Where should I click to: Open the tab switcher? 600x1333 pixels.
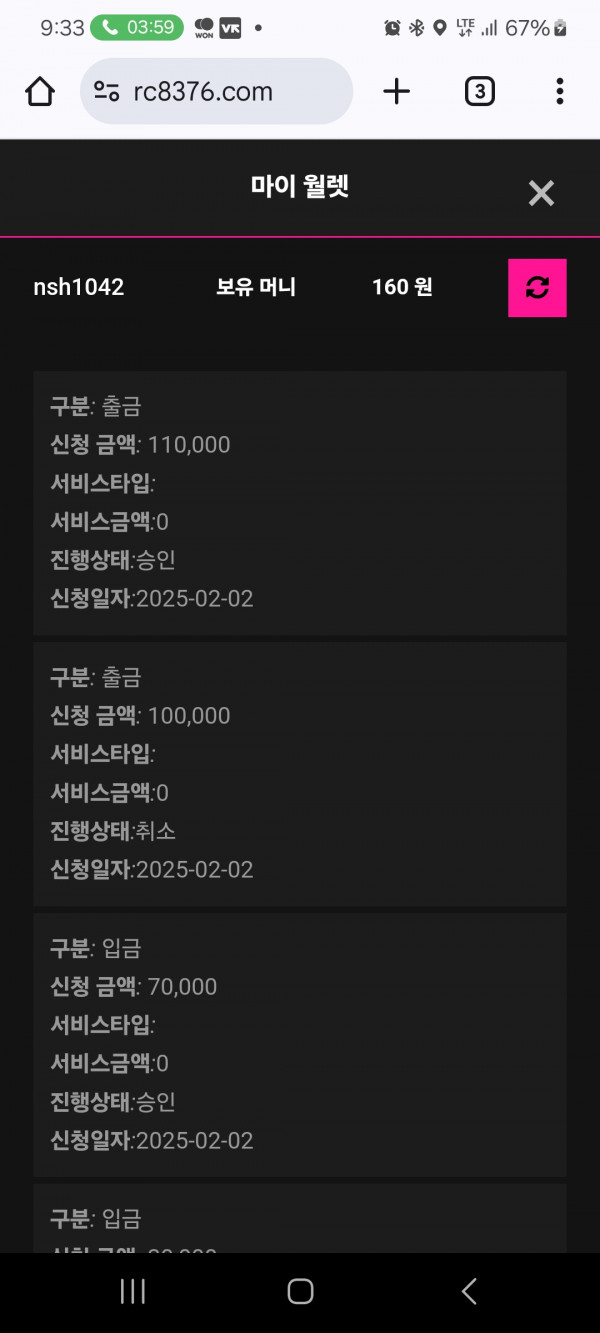[479, 92]
